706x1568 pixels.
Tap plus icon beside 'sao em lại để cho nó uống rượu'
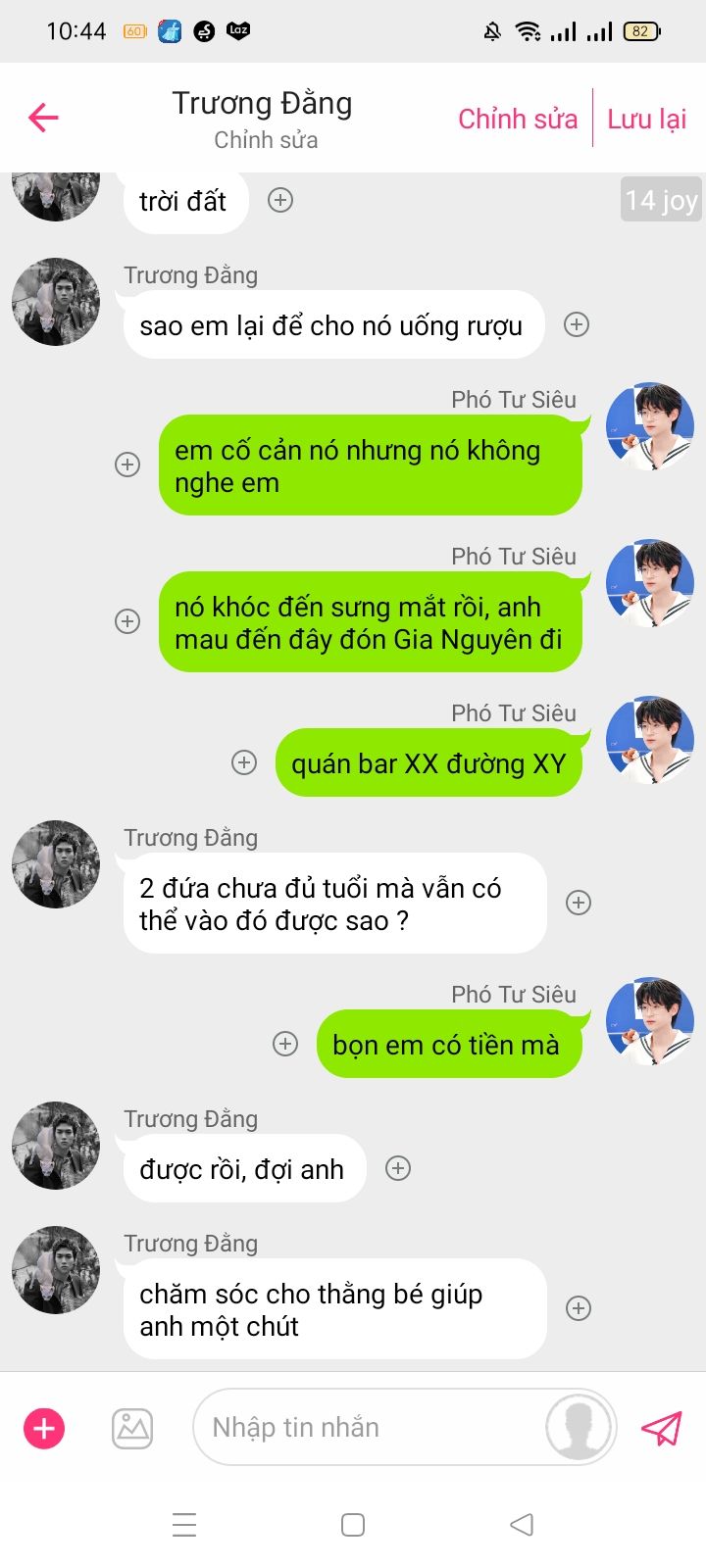(x=577, y=324)
